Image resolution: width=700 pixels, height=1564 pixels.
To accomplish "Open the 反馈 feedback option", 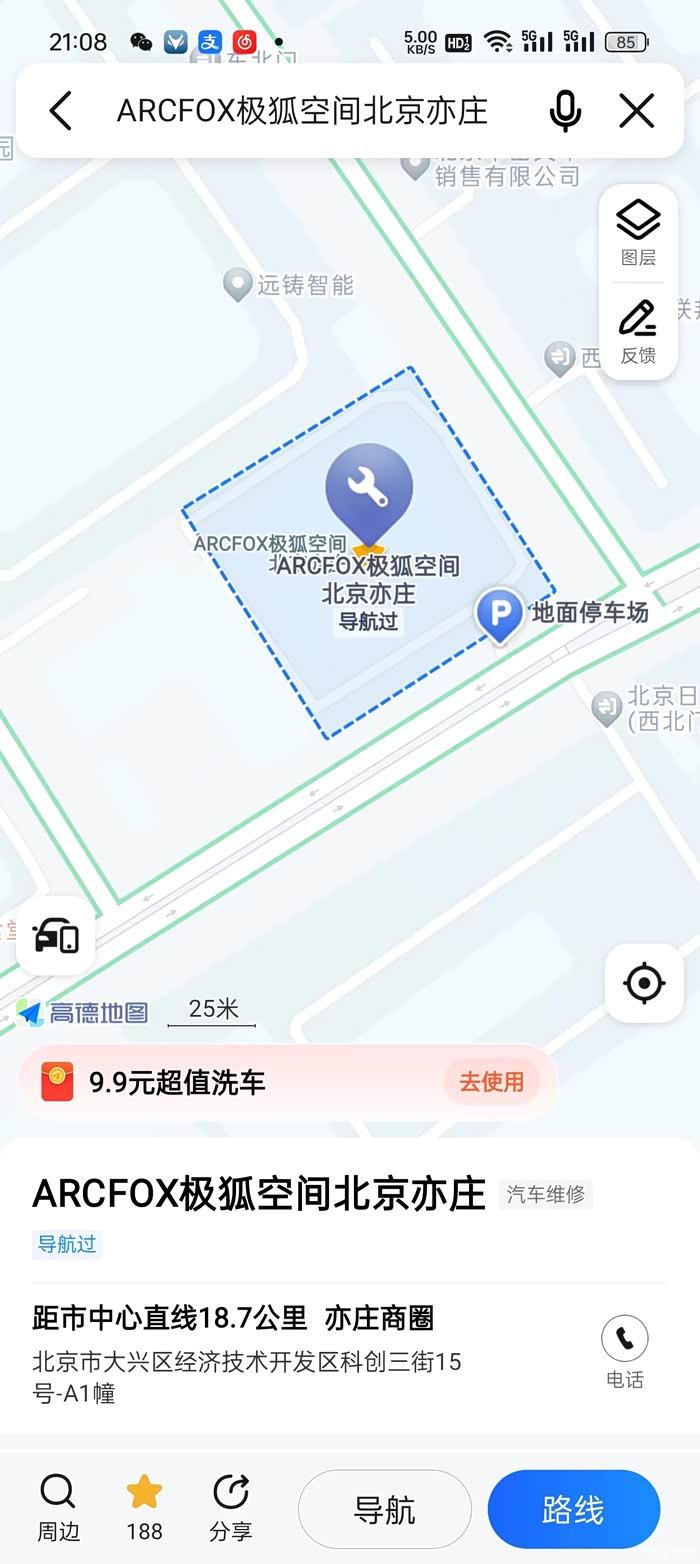I will [x=638, y=332].
